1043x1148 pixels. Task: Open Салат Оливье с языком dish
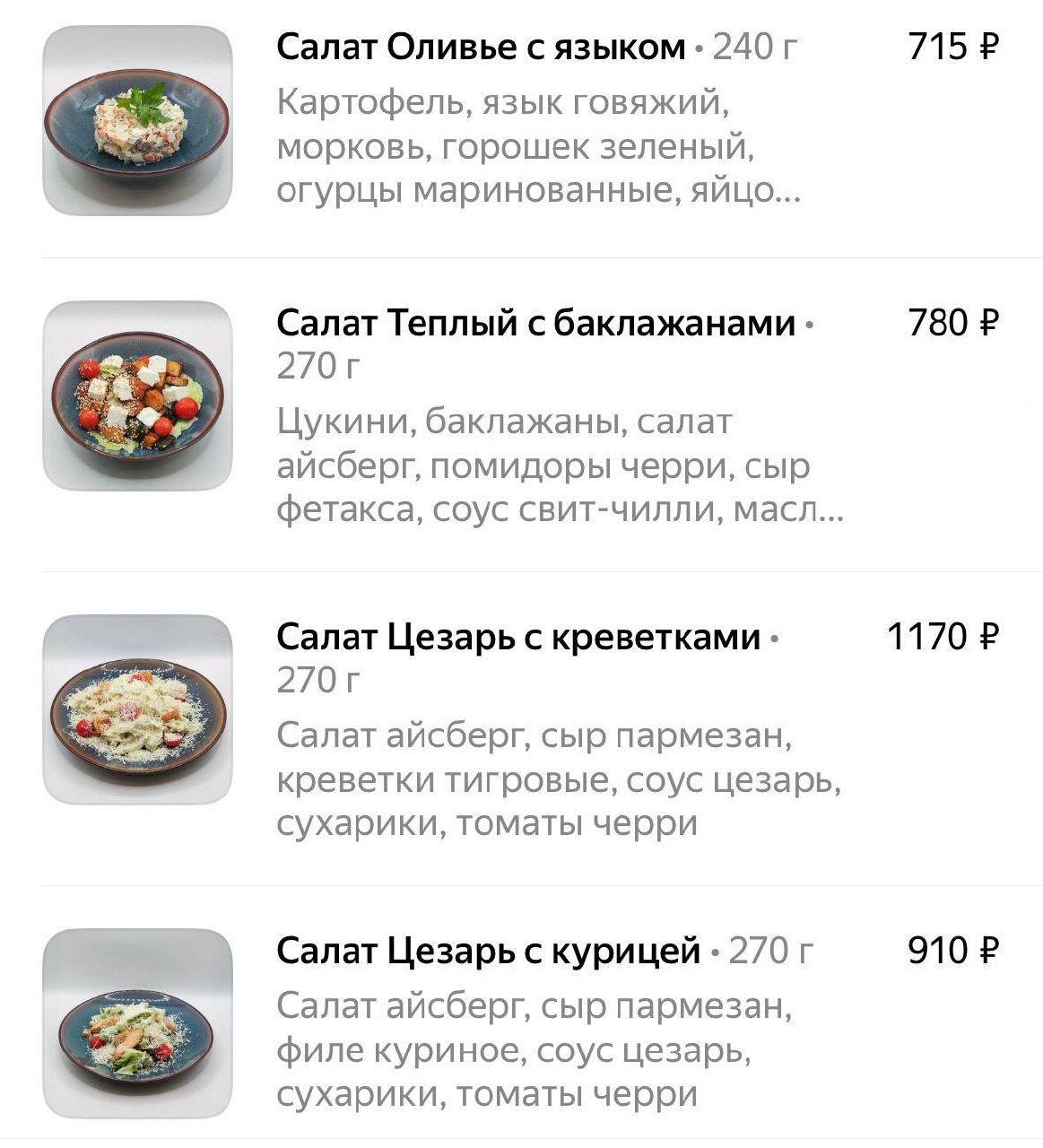pyautogui.click(x=481, y=47)
